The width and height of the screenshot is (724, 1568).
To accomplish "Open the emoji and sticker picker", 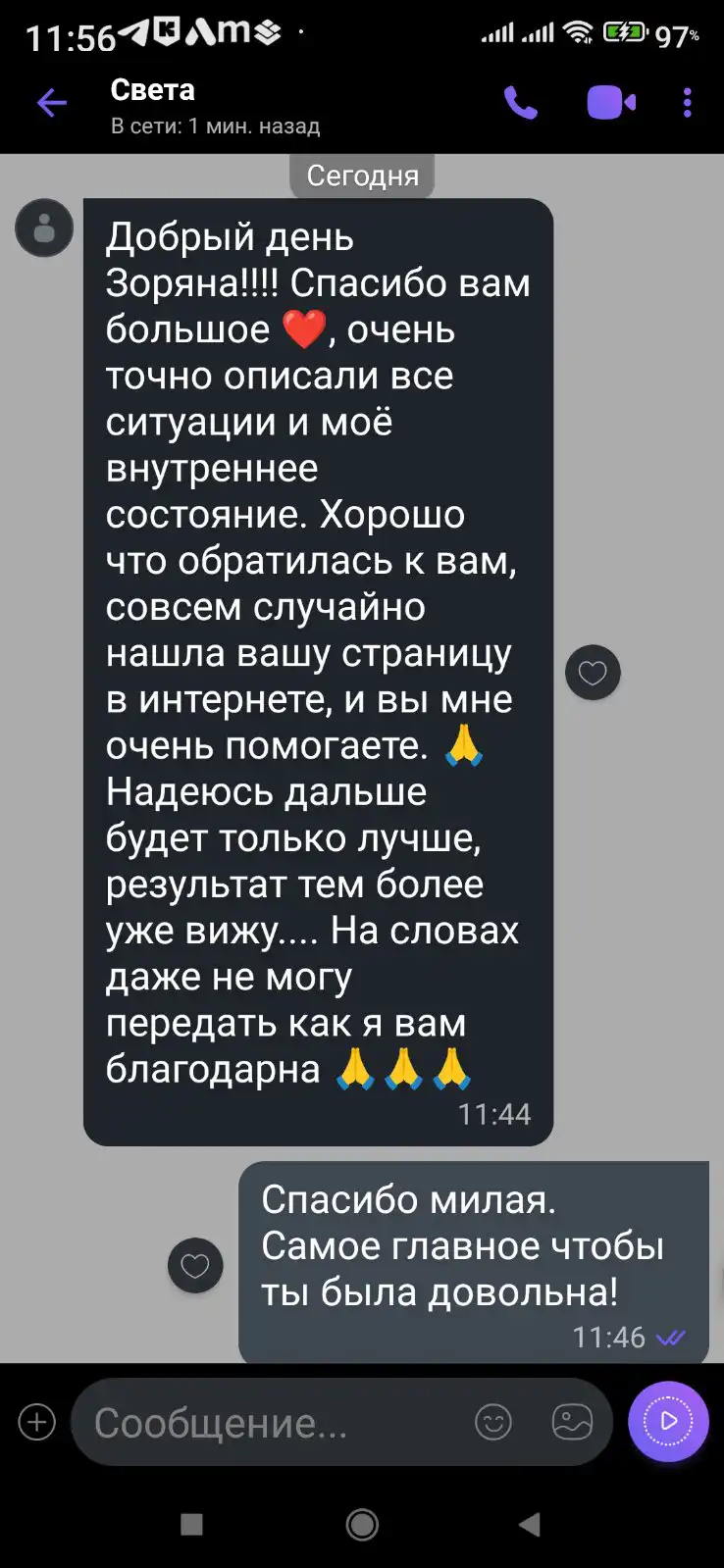I will [x=493, y=1422].
